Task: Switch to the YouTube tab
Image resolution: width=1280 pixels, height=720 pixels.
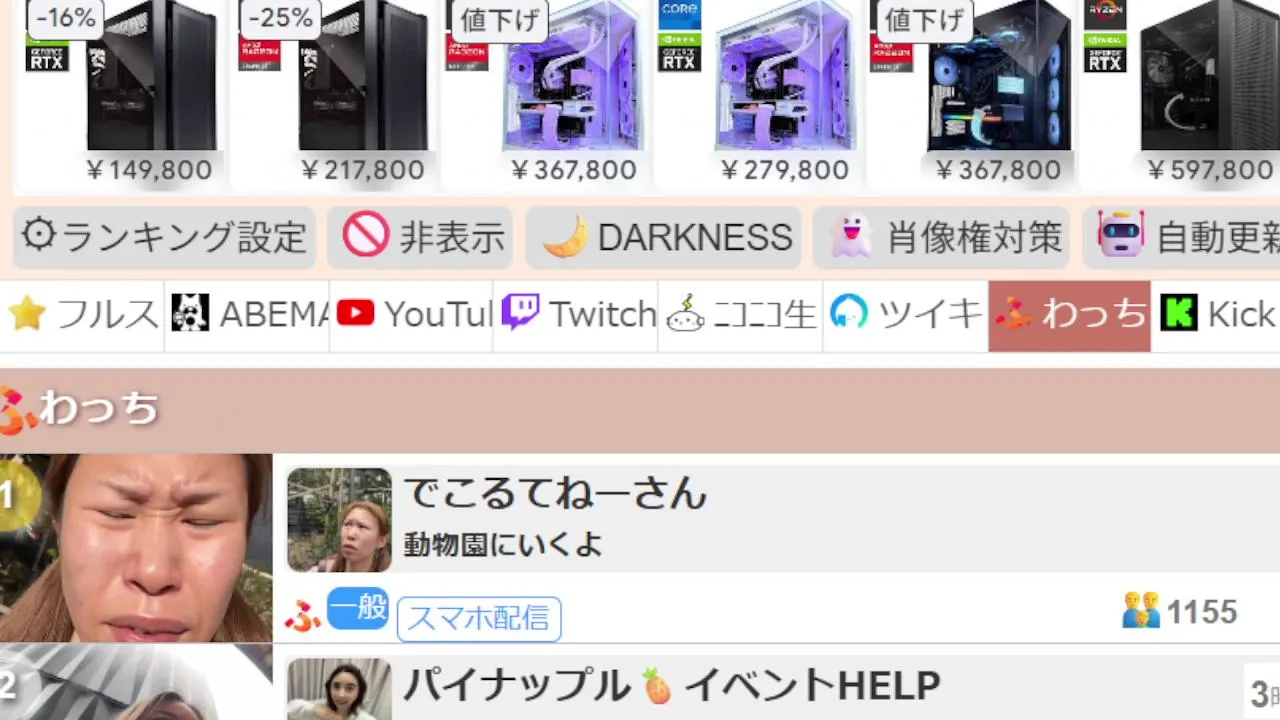Action: click(x=412, y=315)
